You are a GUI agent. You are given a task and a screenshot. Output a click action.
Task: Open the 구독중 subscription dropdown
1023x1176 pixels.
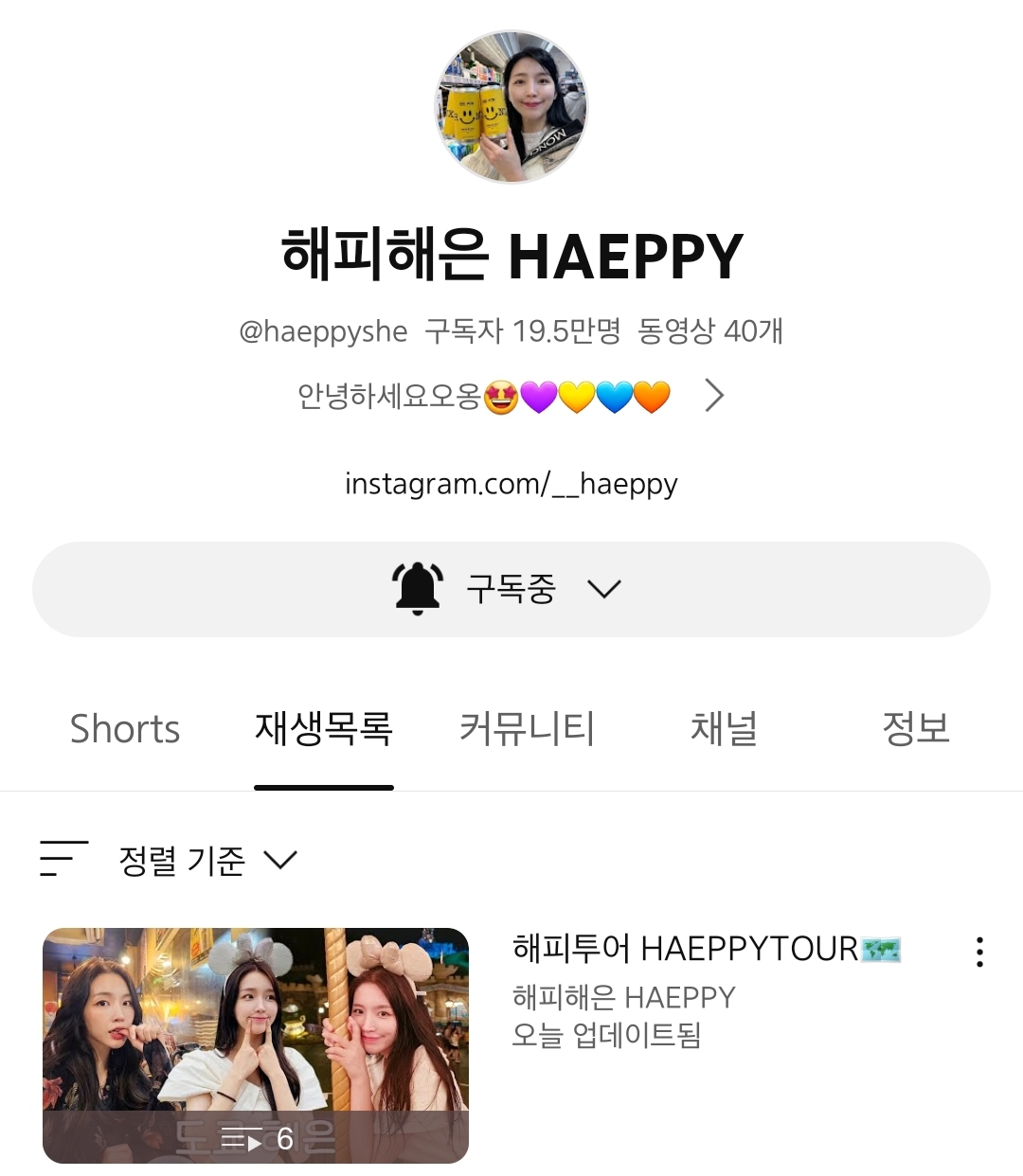click(x=511, y=589)
